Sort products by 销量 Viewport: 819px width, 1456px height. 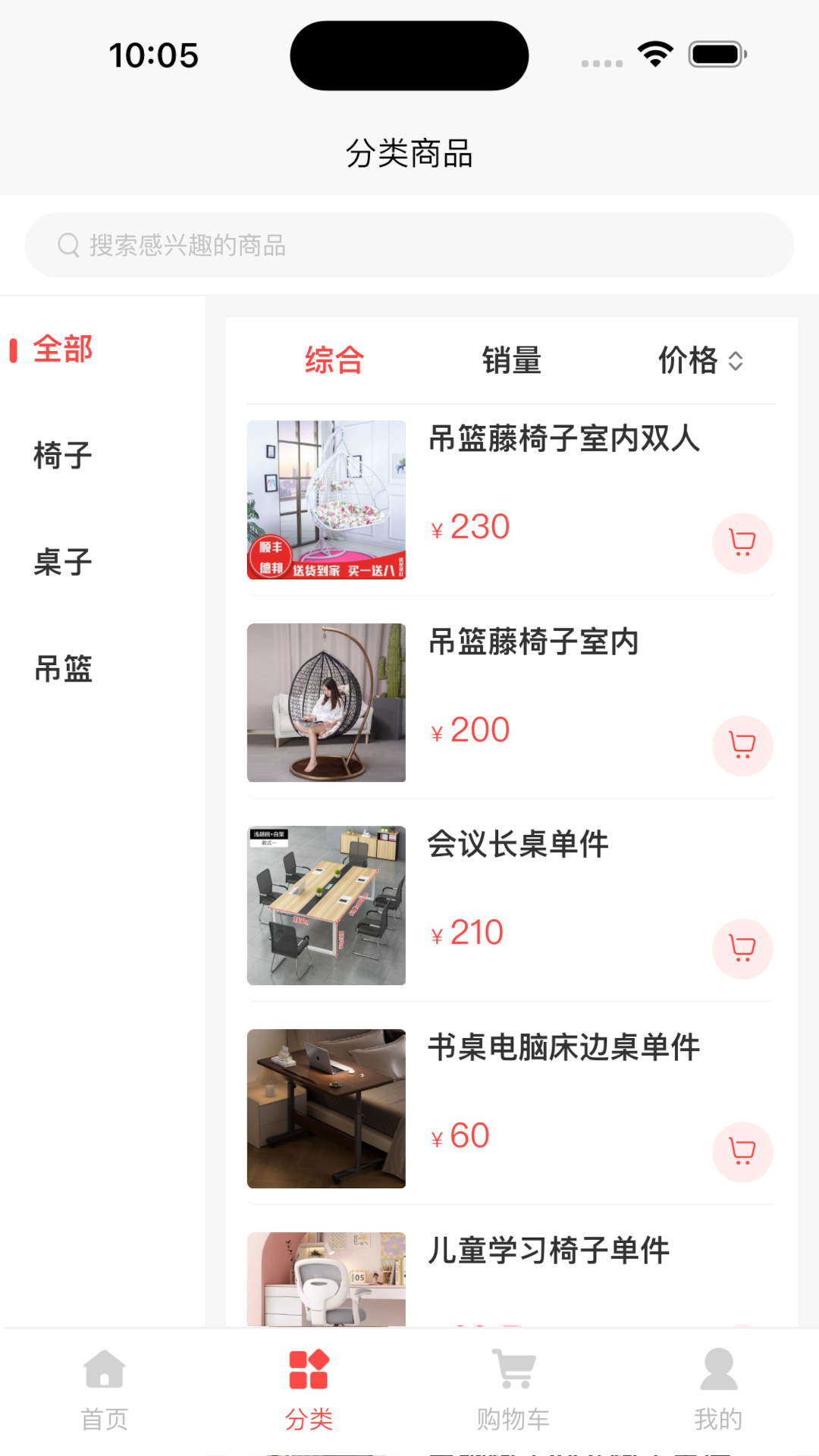tap(512, 360)
